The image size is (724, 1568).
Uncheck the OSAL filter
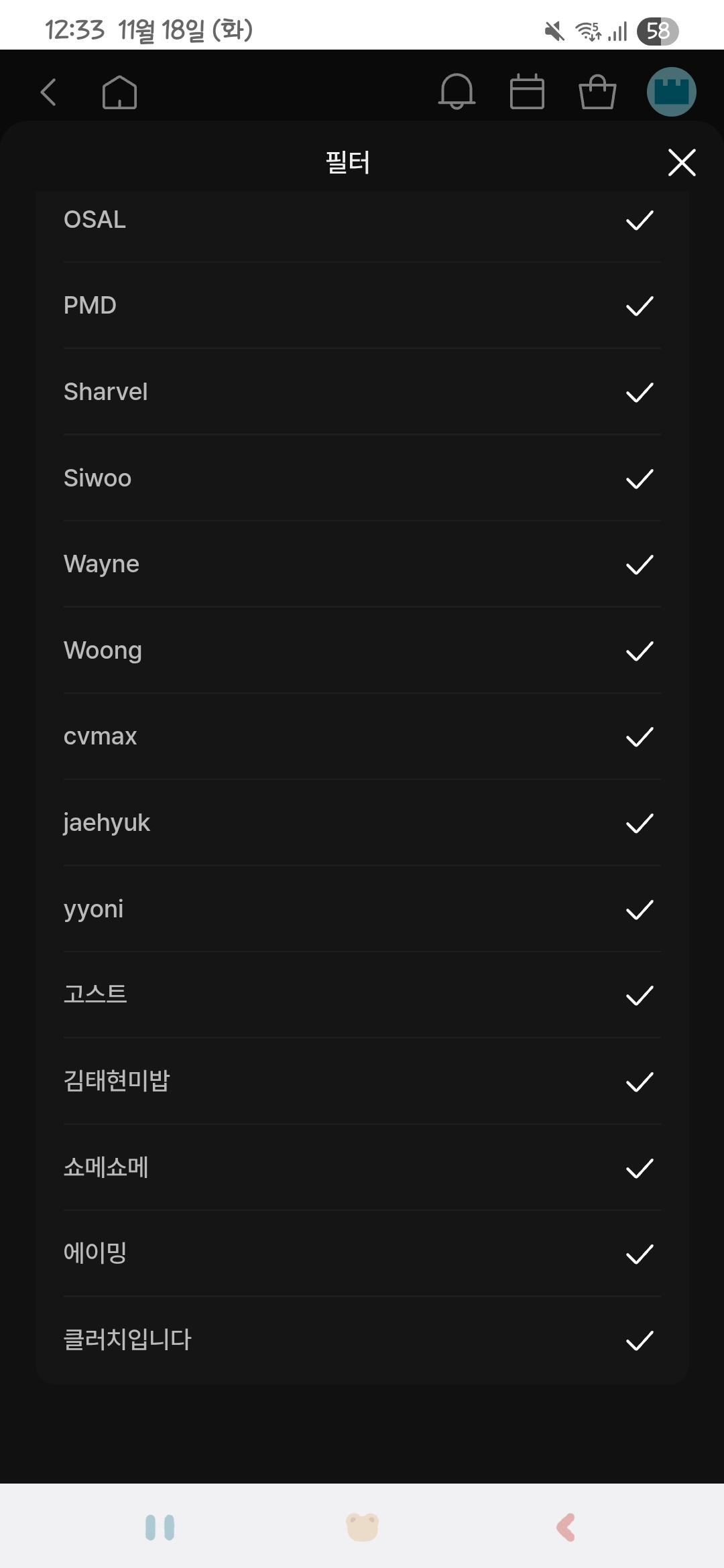coord(362,220)
